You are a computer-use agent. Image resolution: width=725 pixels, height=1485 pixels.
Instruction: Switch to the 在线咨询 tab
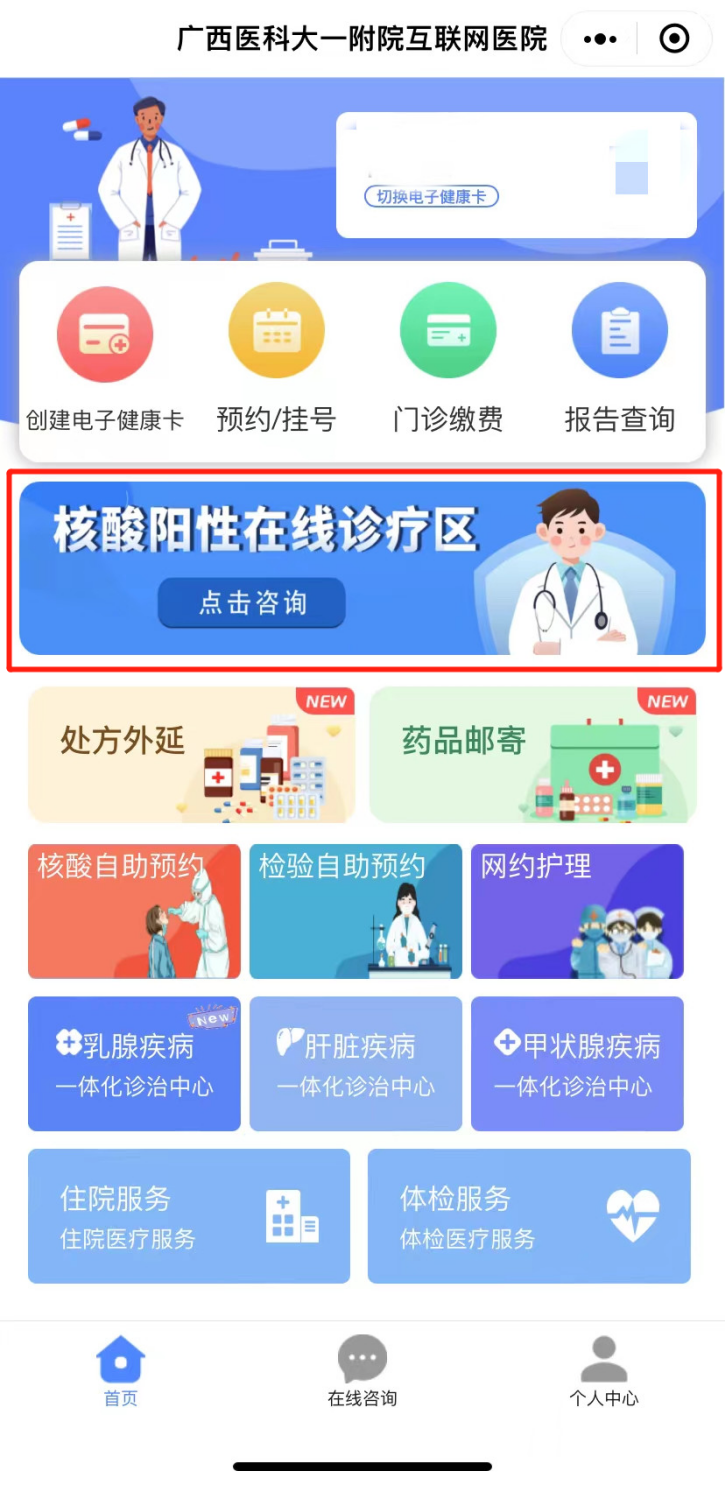(x=362, y=1372)
